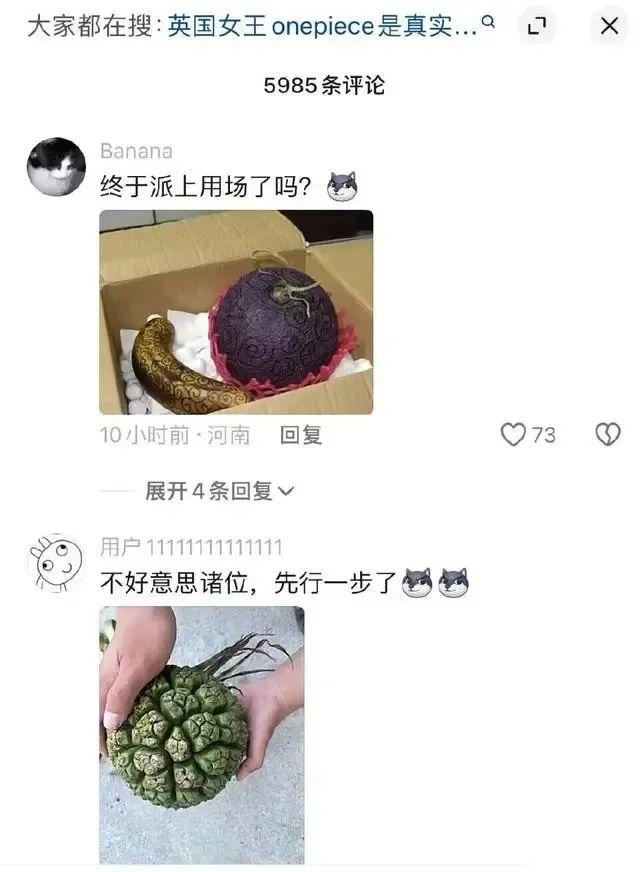Expand the comments panel to full screen
640x872 pixels.
click(x=537, y=27)
